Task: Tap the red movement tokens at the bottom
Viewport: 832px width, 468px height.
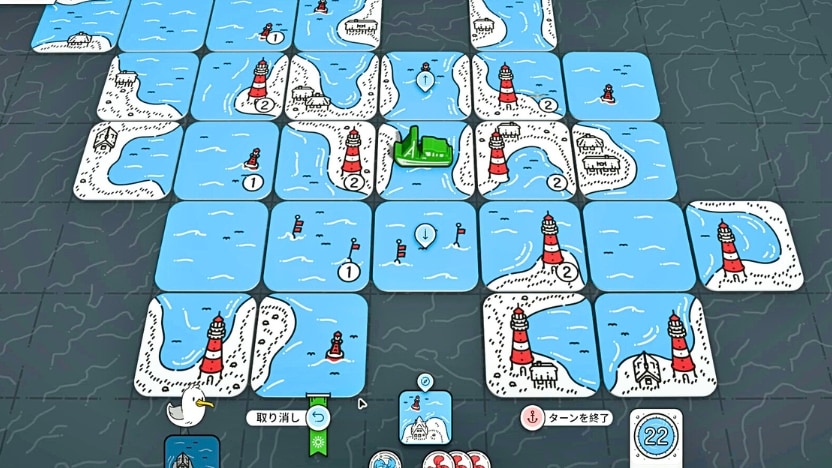Action: pyautogui.click(x=447, y=461)
